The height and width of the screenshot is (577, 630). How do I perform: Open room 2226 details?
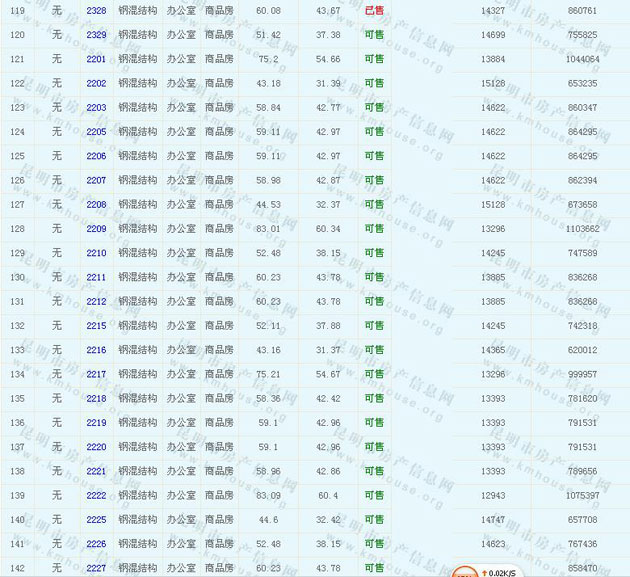(96, 544)
